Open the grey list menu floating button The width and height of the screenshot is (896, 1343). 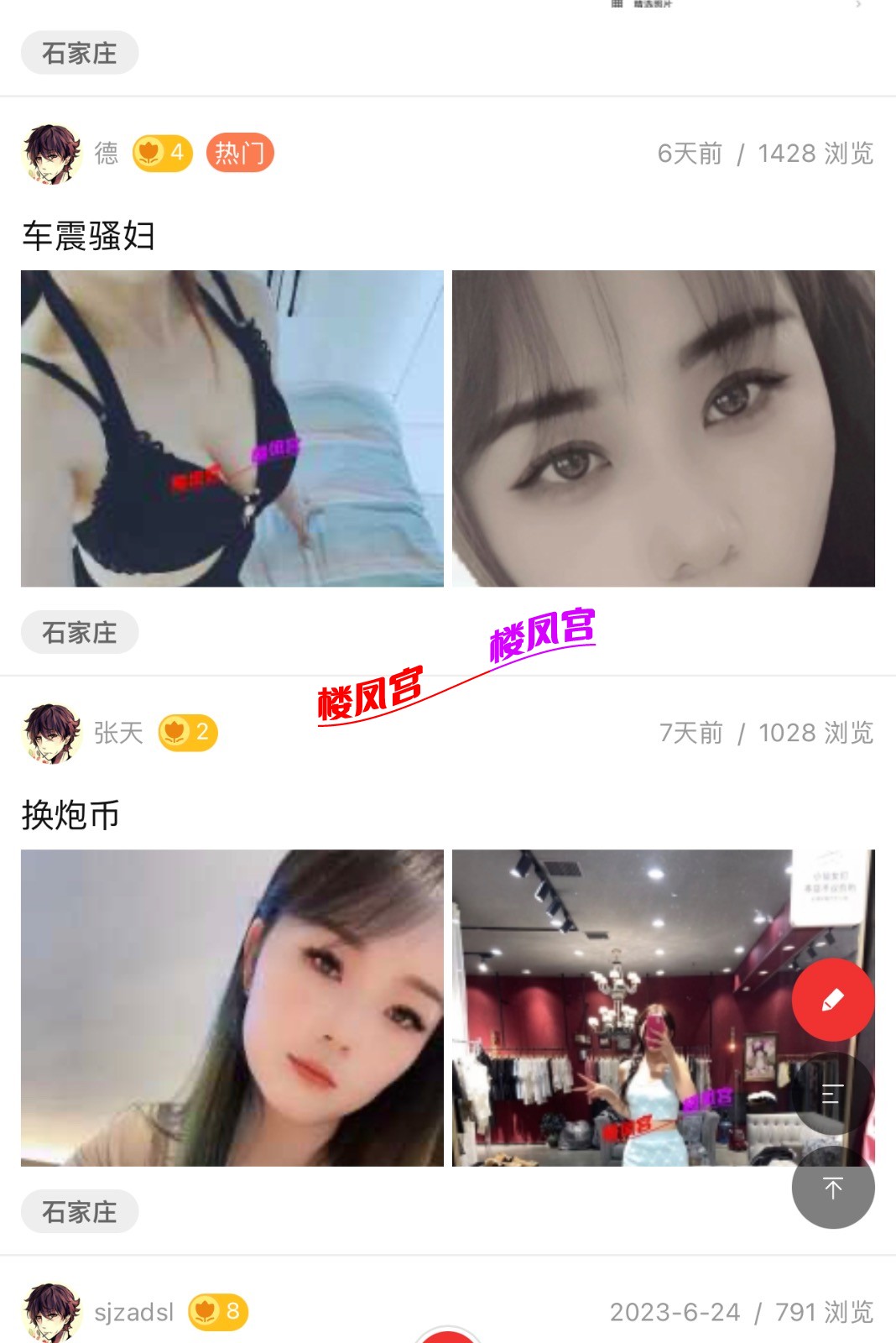pyautogui.click(x=832, y=1094)
